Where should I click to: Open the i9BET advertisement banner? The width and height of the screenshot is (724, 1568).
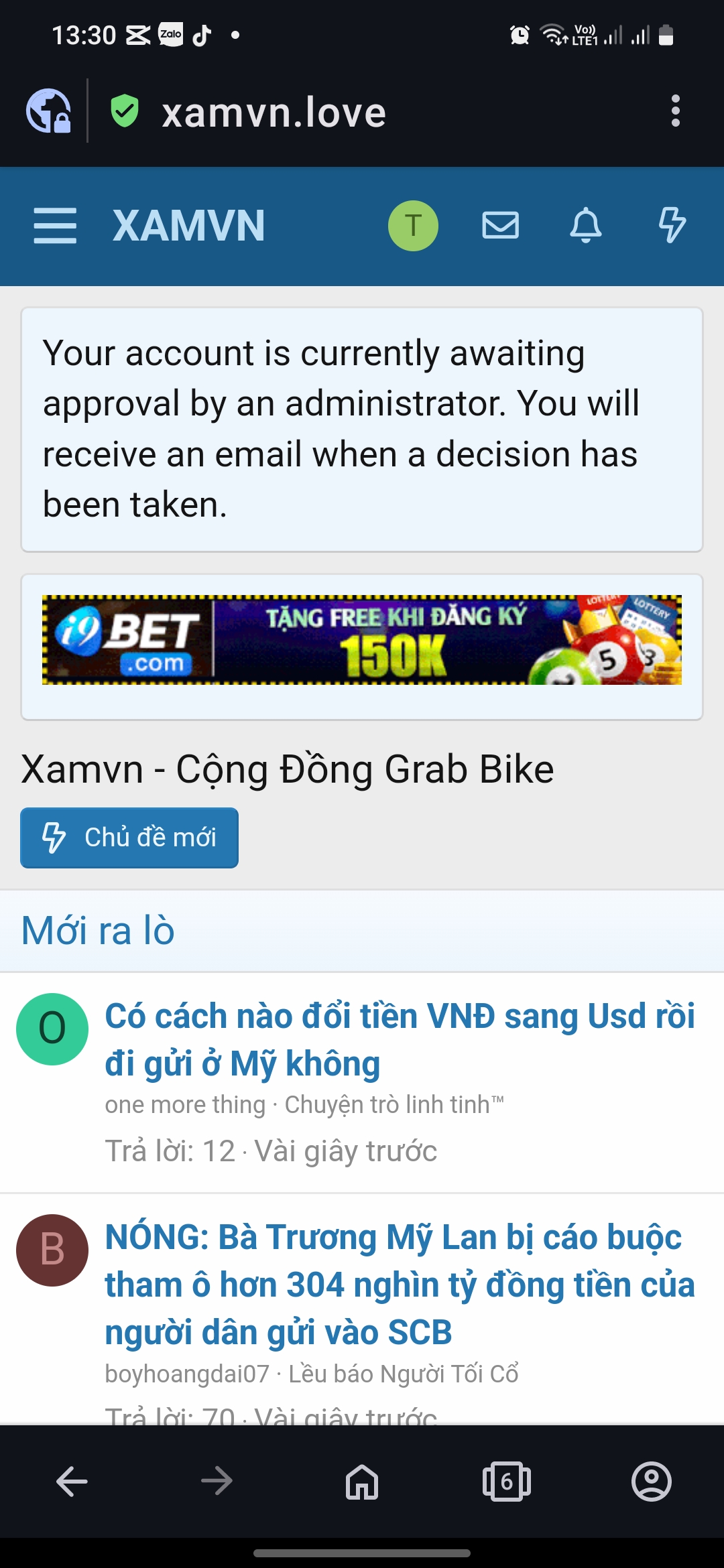[361, 640]
